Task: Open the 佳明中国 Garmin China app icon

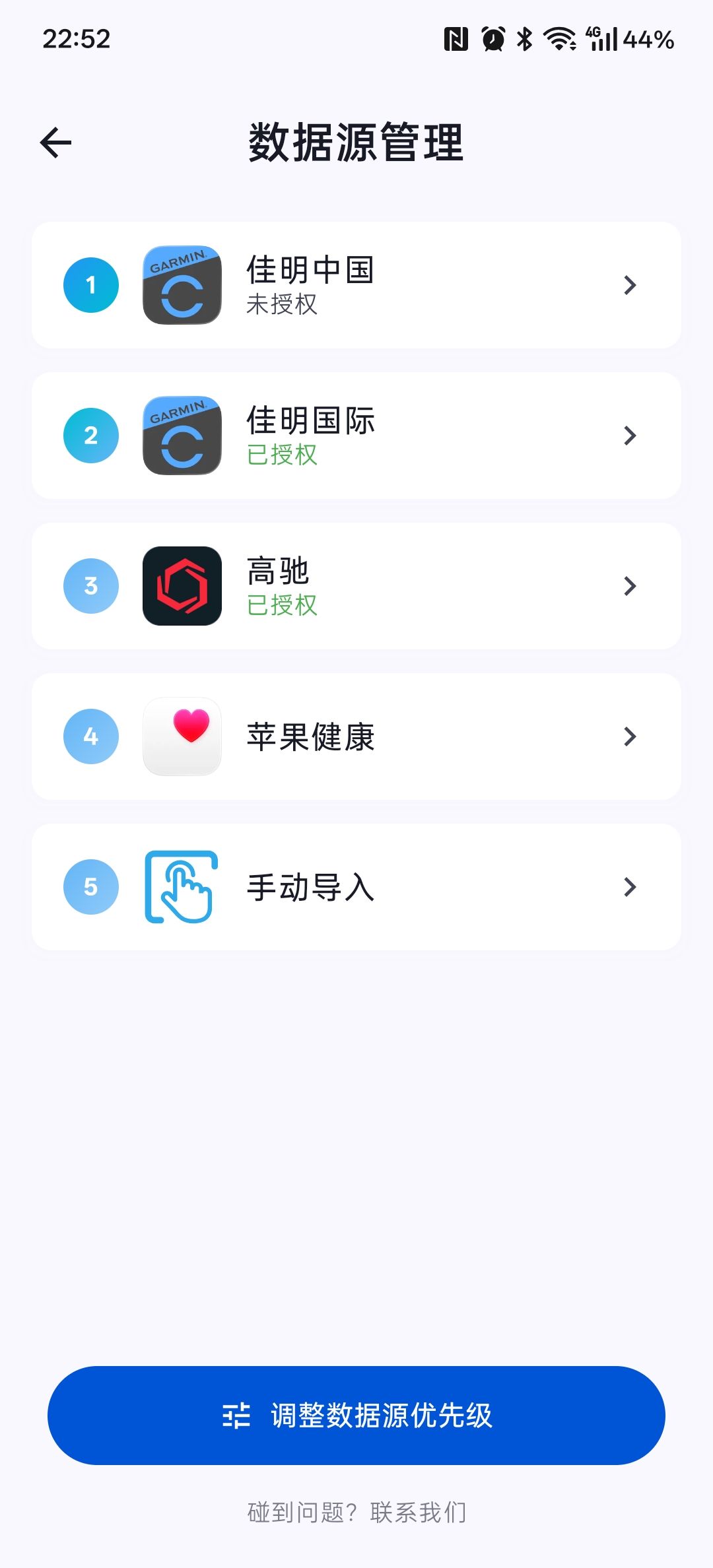Action: (181, 284)
